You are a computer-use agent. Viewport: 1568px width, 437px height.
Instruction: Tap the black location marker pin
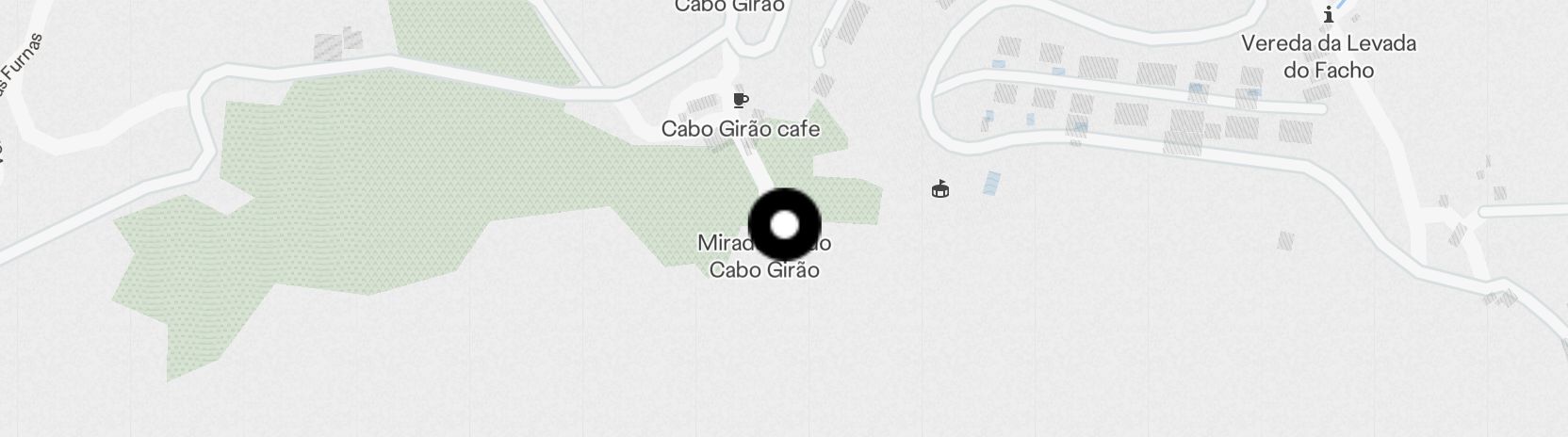click(784, 224)
